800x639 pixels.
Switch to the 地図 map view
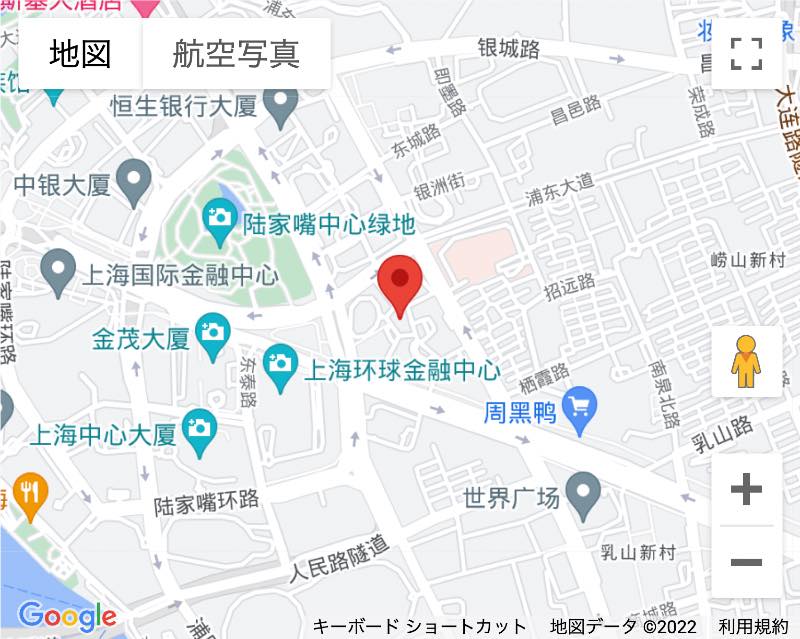pyautogui.click(x=80, y=54)
